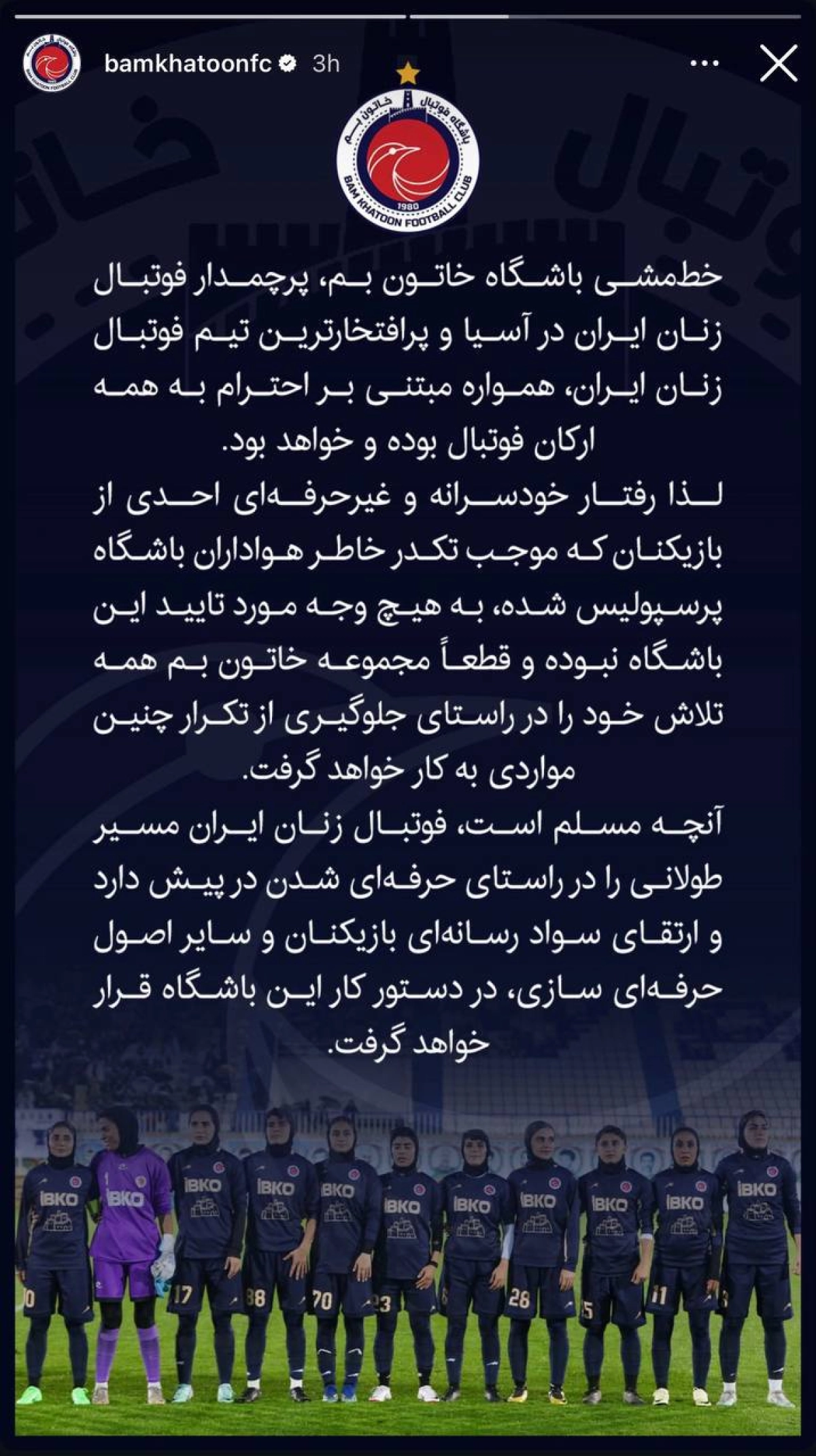Open the story options menu
The height and width of the screenshot is (1456, 816).
tap(704, 64)
